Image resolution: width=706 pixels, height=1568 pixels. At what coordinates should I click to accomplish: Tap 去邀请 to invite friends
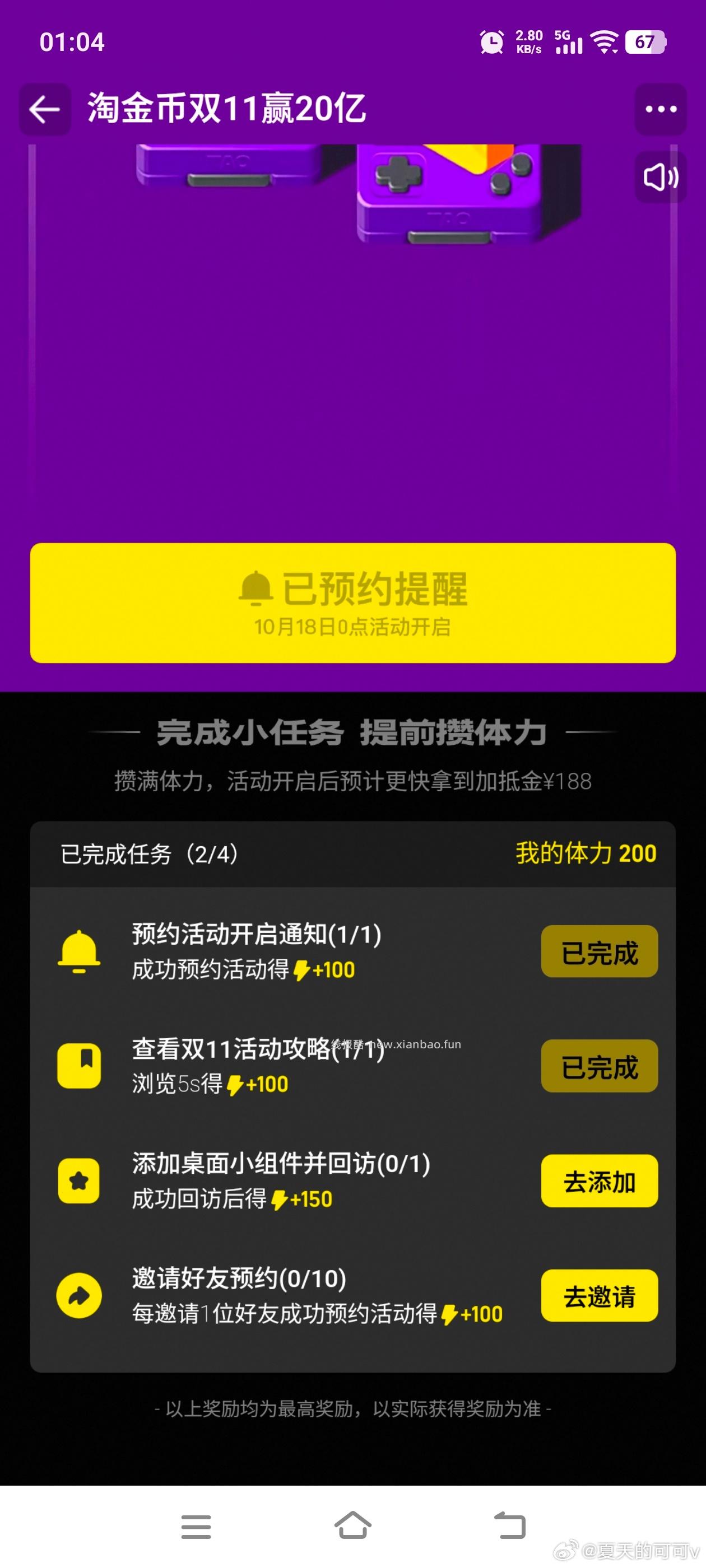coord(599,1295)
